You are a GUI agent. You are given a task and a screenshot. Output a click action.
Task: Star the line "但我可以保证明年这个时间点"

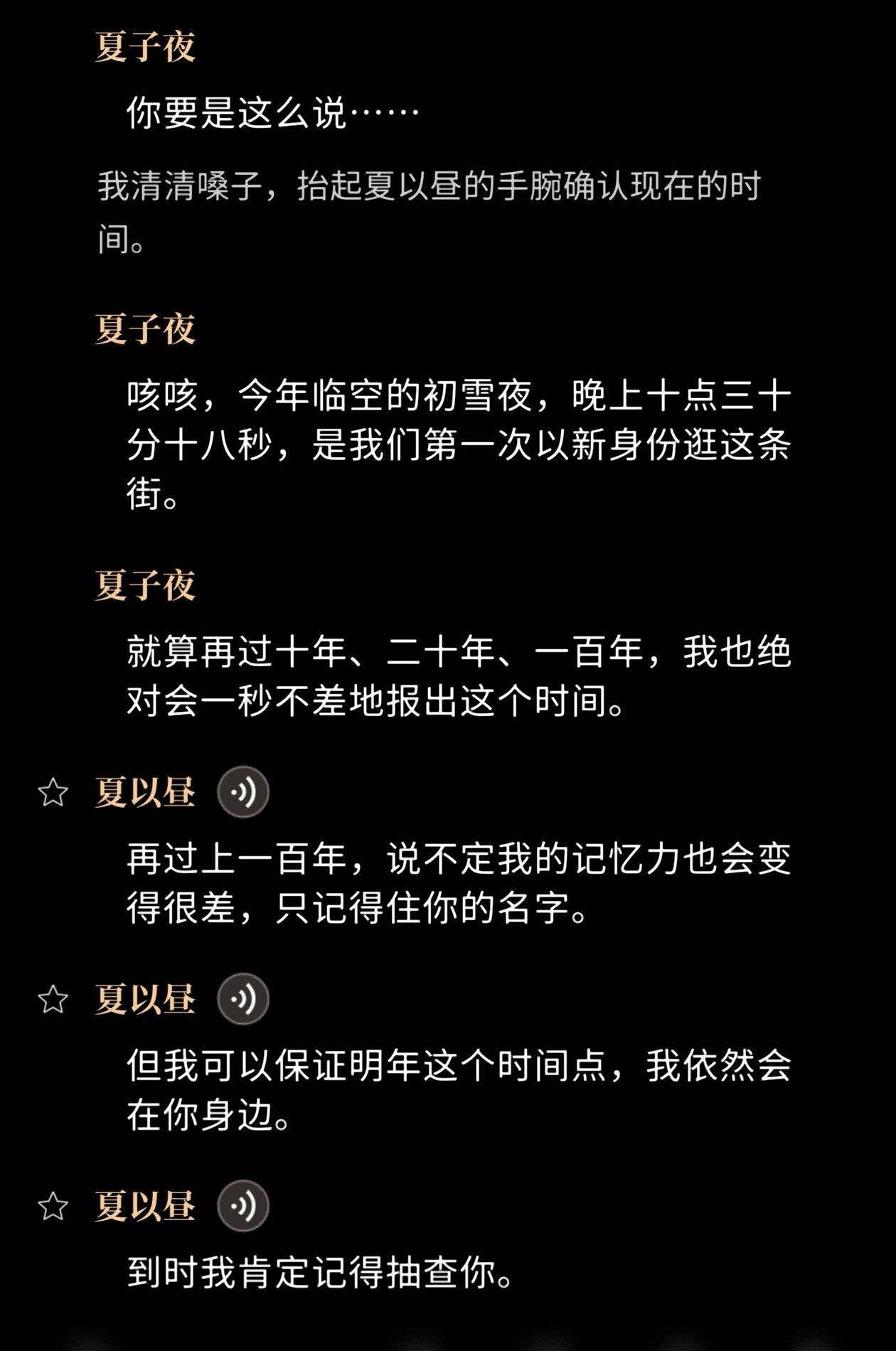click(53, 1000)
